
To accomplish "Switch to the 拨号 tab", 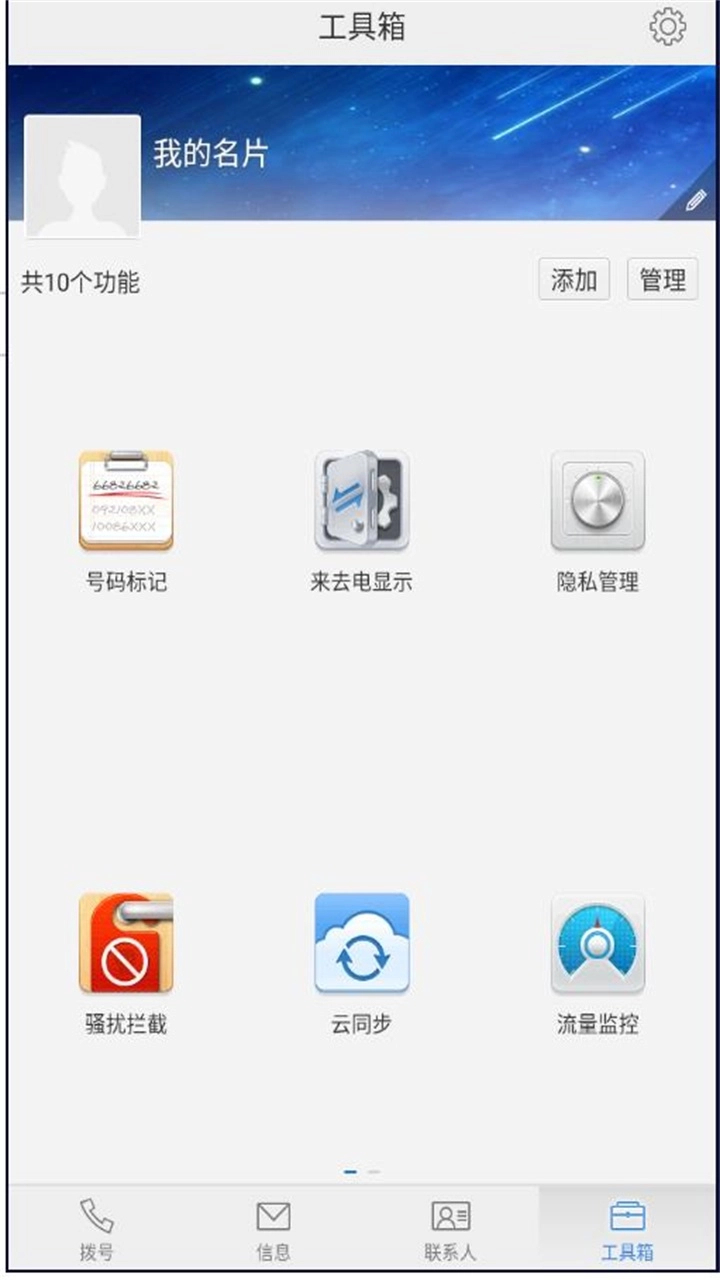I will pyautogui.click(x=97, y=1230).
